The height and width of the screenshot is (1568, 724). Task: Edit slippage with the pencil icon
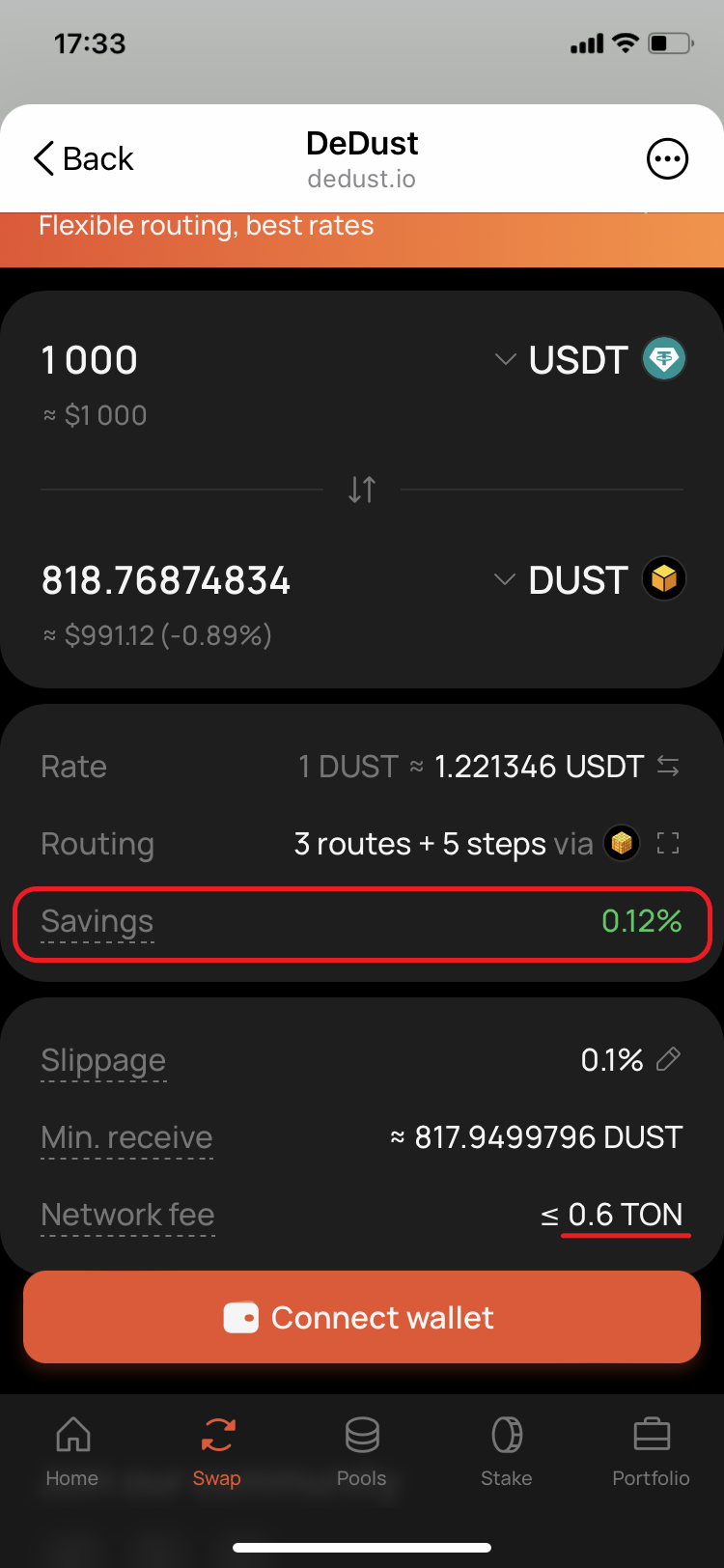tap(668, 1060)
